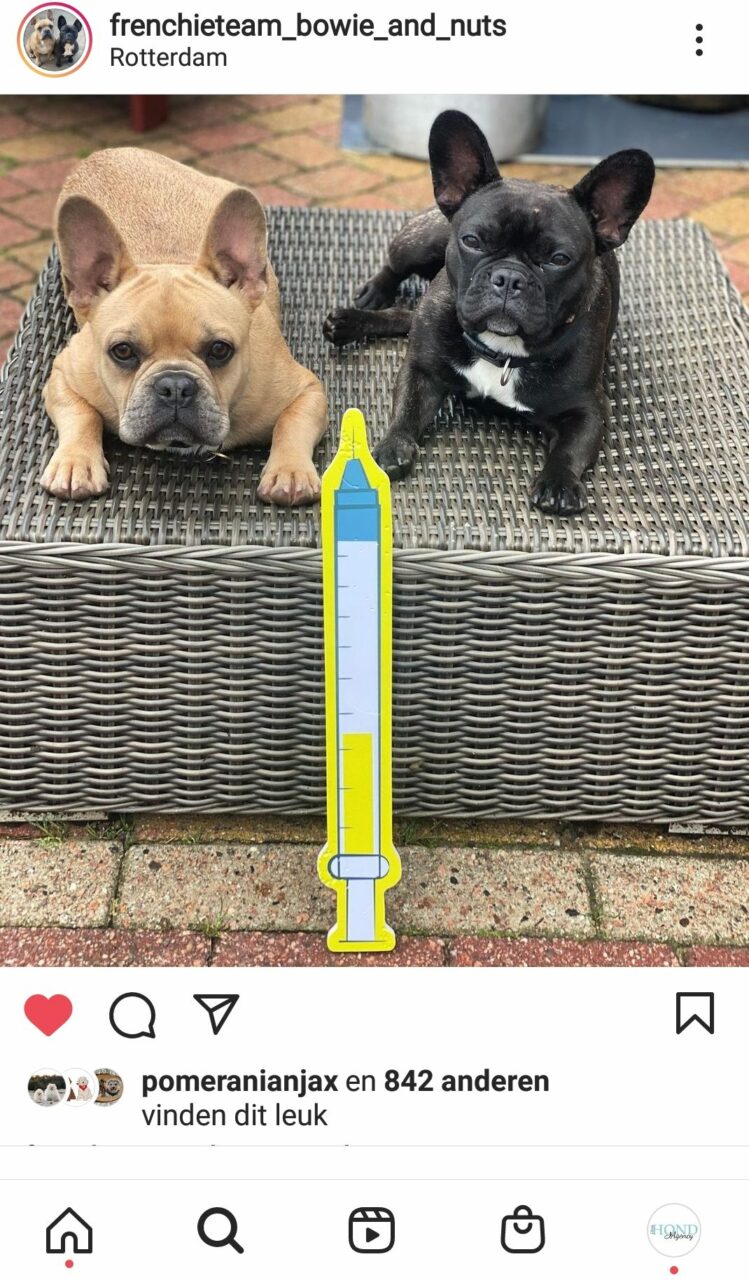The width and height of the screenshot is (749, 1280).
Task: Unlike the post with the red heart
Action: 48,1015
